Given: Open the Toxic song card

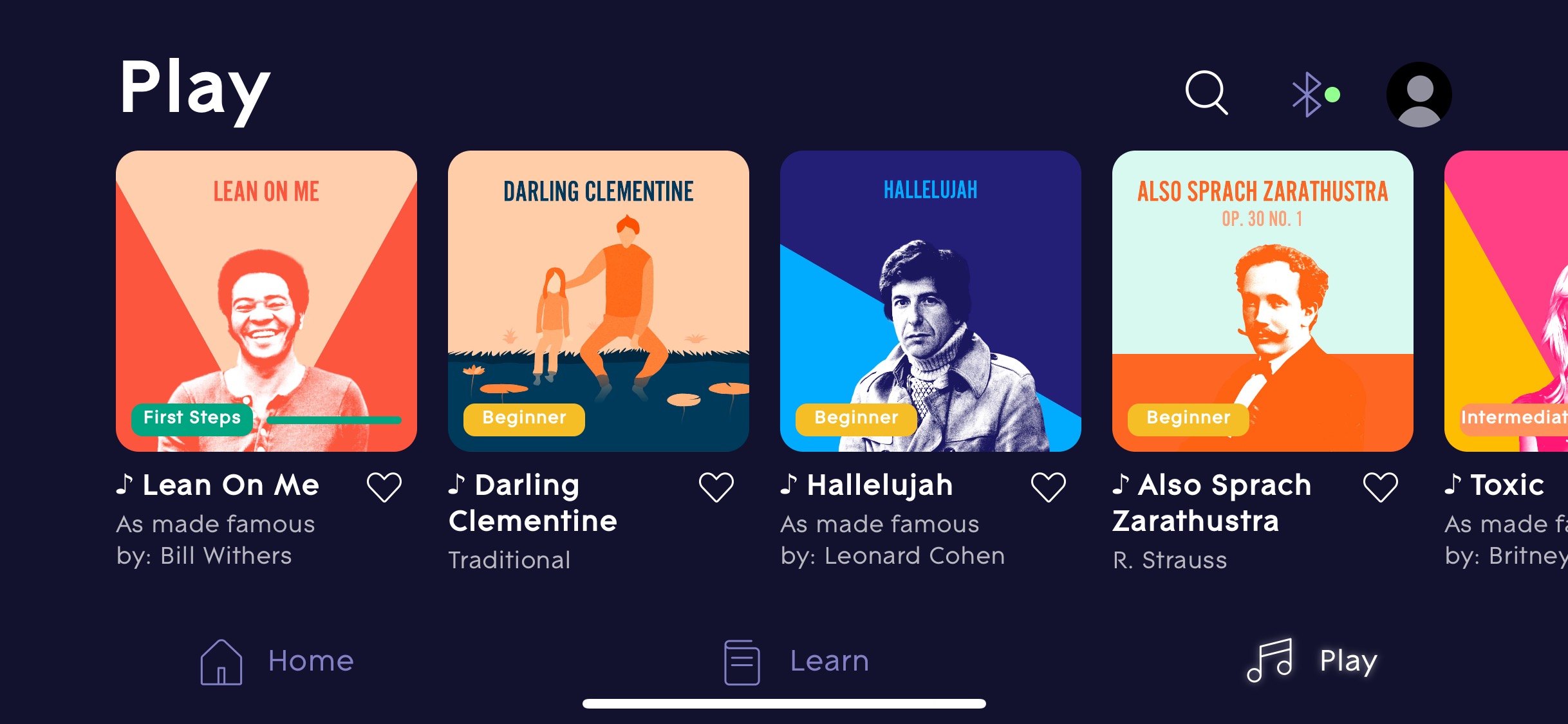Looking at the screenshot, I should 1506,301.
